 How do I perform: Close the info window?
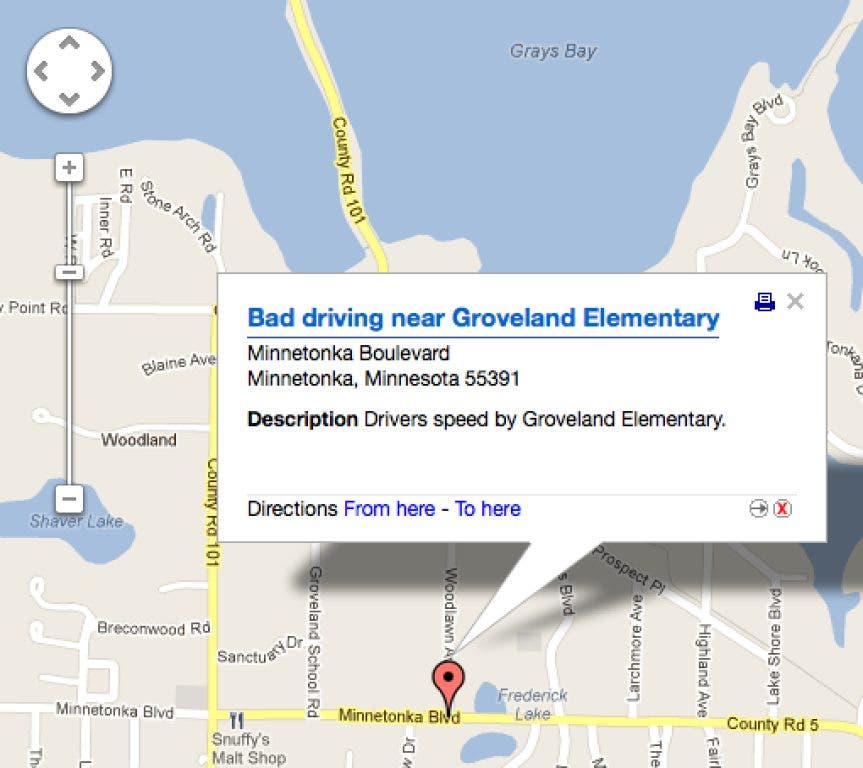point(795,301)
